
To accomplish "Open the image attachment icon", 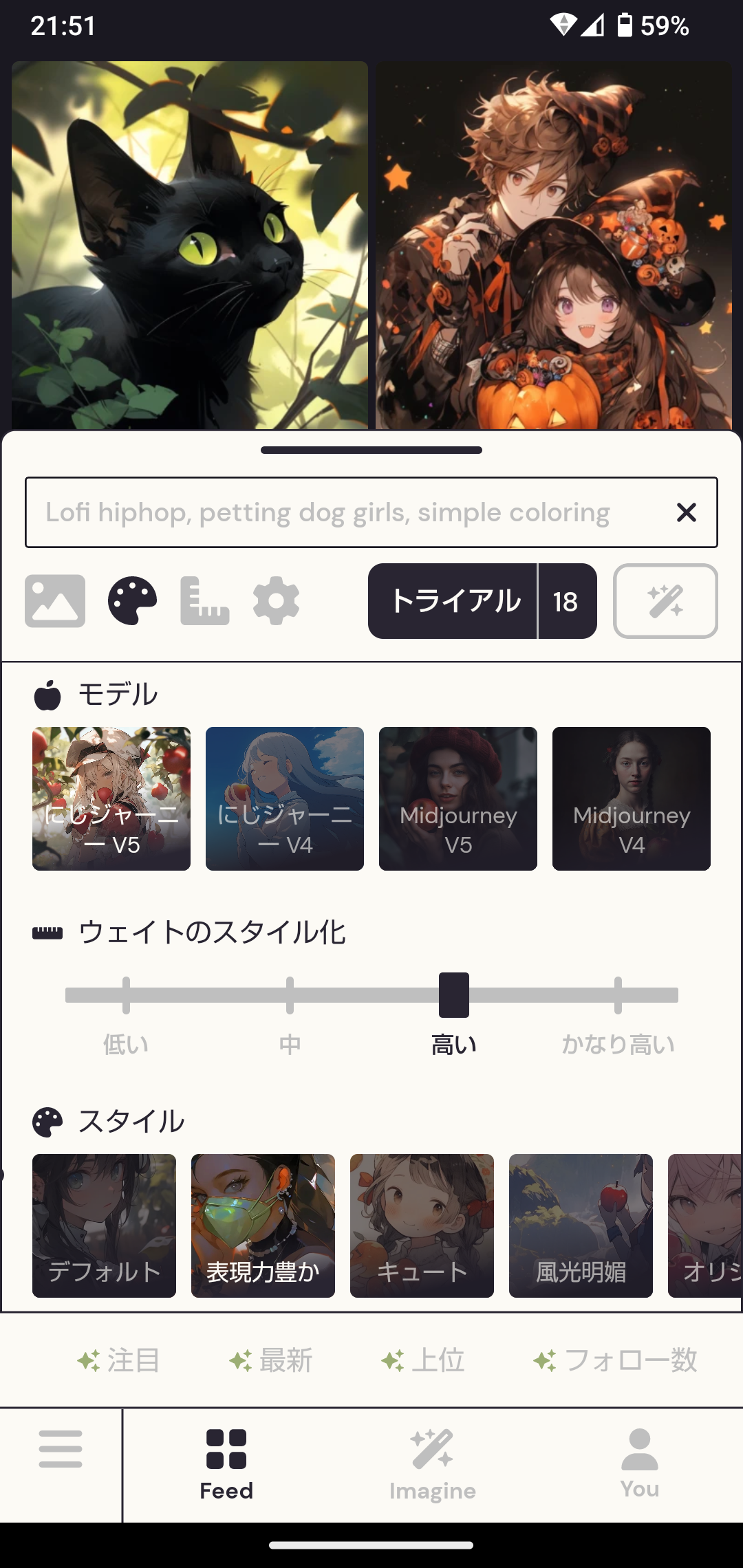I will click(55, 601).
